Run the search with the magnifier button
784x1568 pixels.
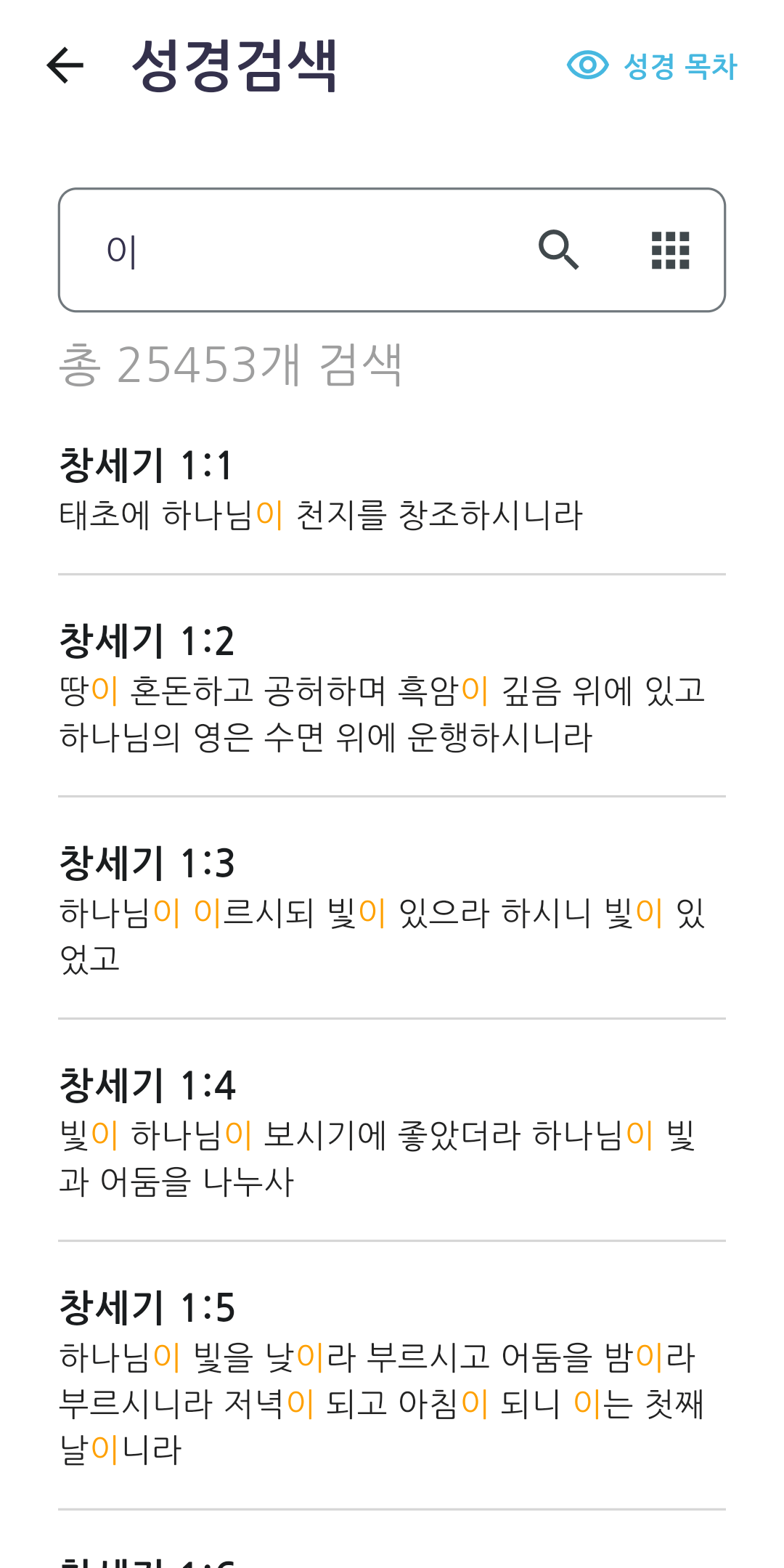[559, 250]
